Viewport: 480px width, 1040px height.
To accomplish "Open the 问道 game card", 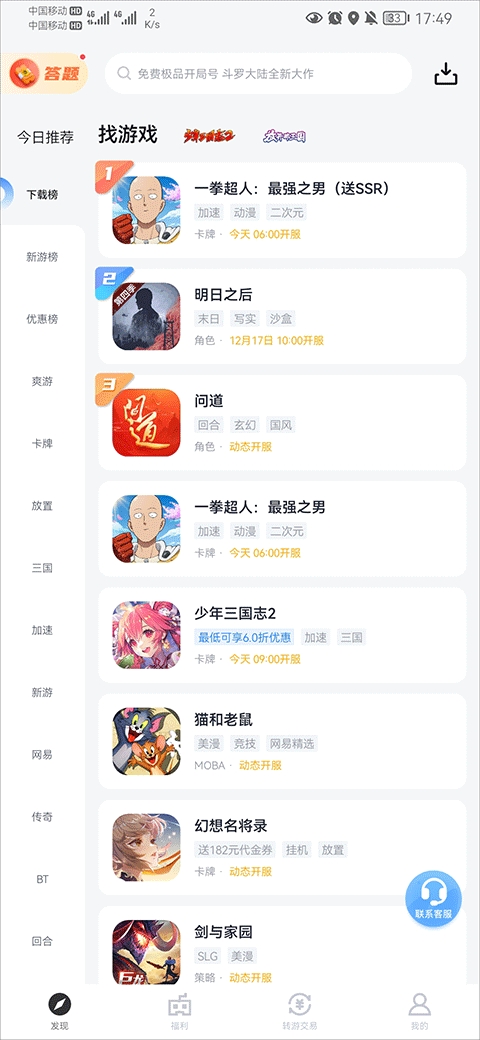I will tap(282, 422).
